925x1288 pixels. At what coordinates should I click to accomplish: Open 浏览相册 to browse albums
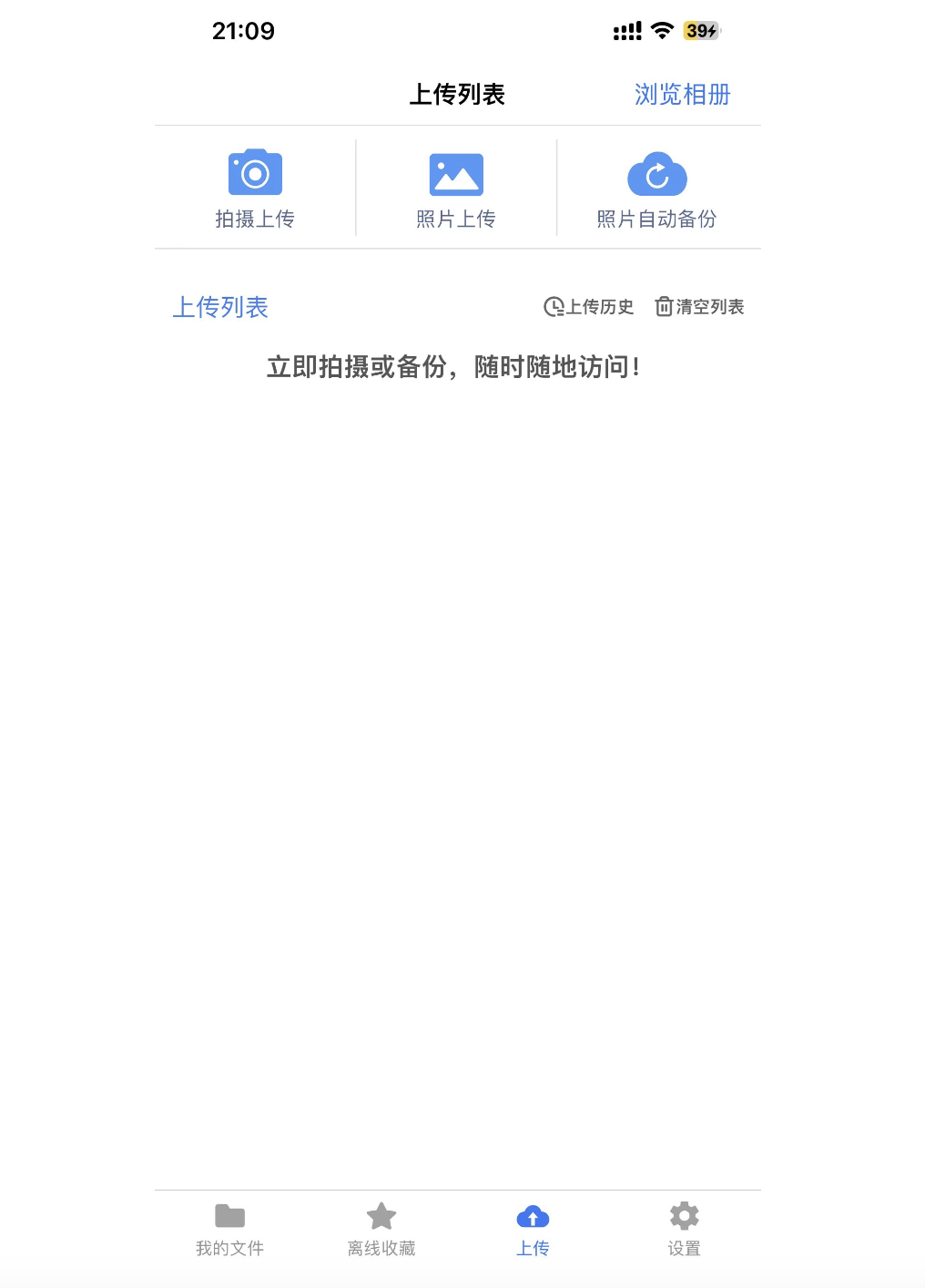coord(681,94)
